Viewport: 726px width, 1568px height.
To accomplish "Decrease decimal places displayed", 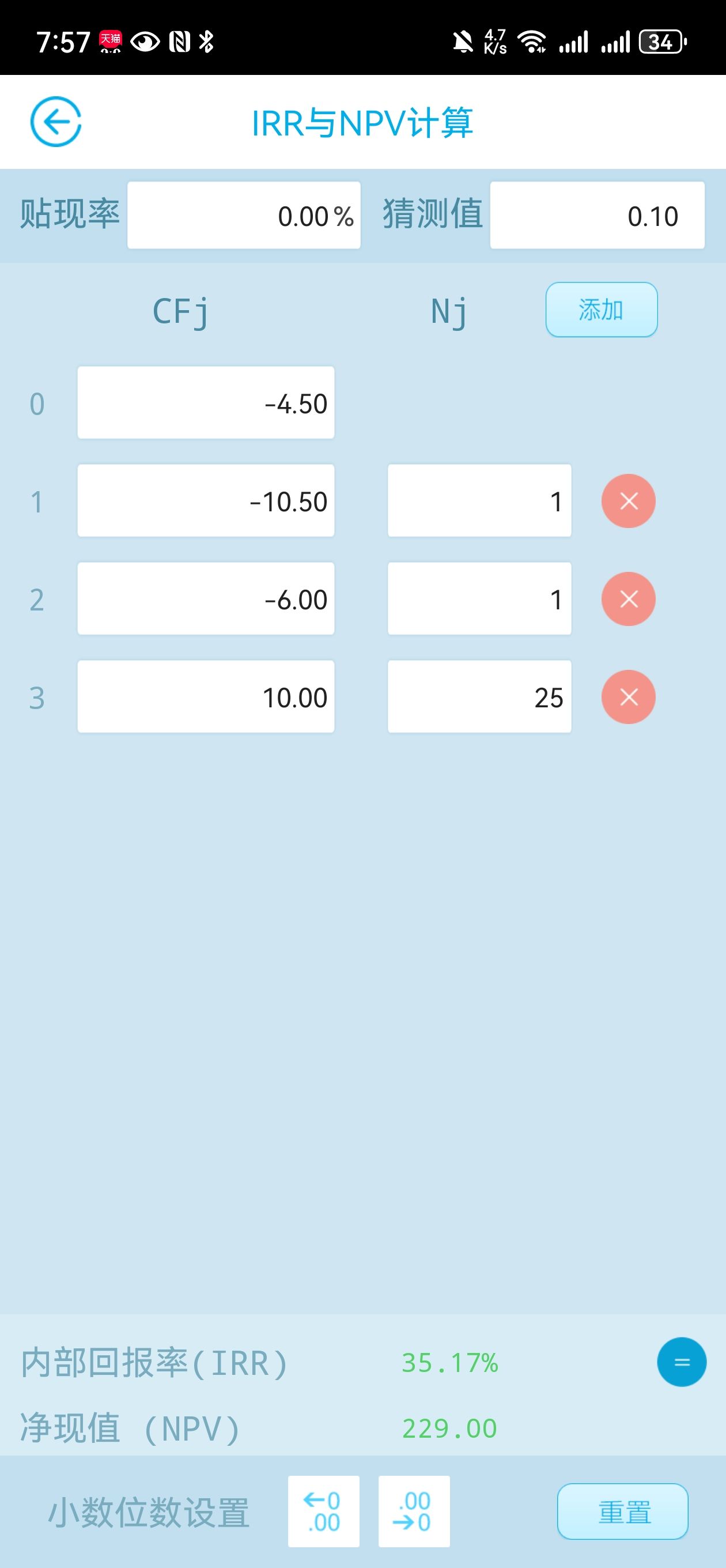I will [414, 1512].
